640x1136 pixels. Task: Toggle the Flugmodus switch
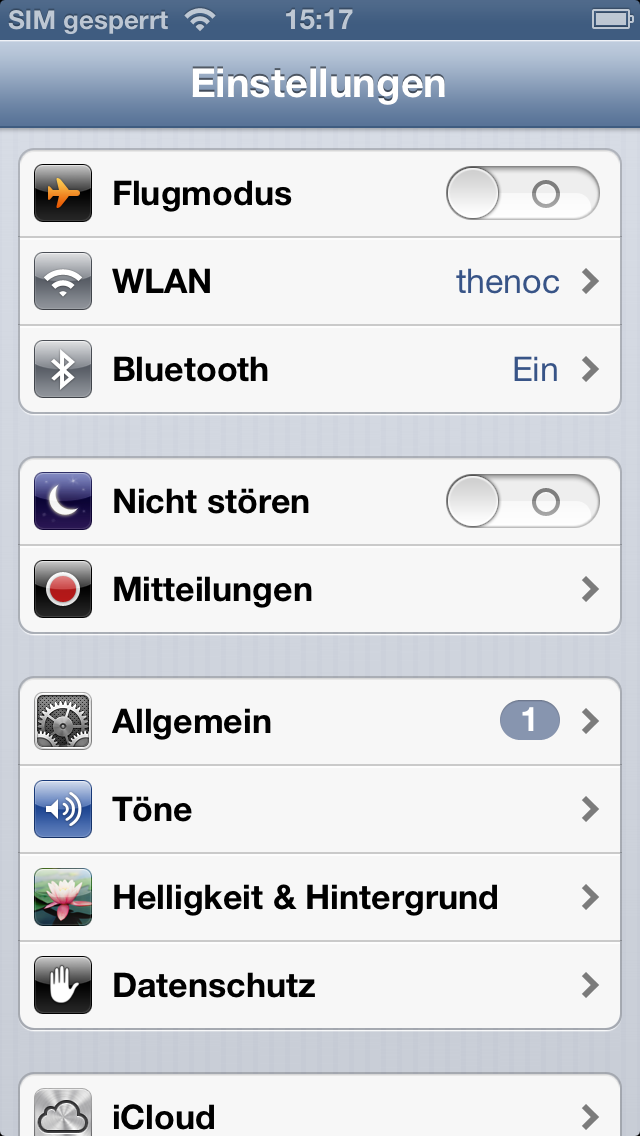pyautogui.click(x=522, y=193)
